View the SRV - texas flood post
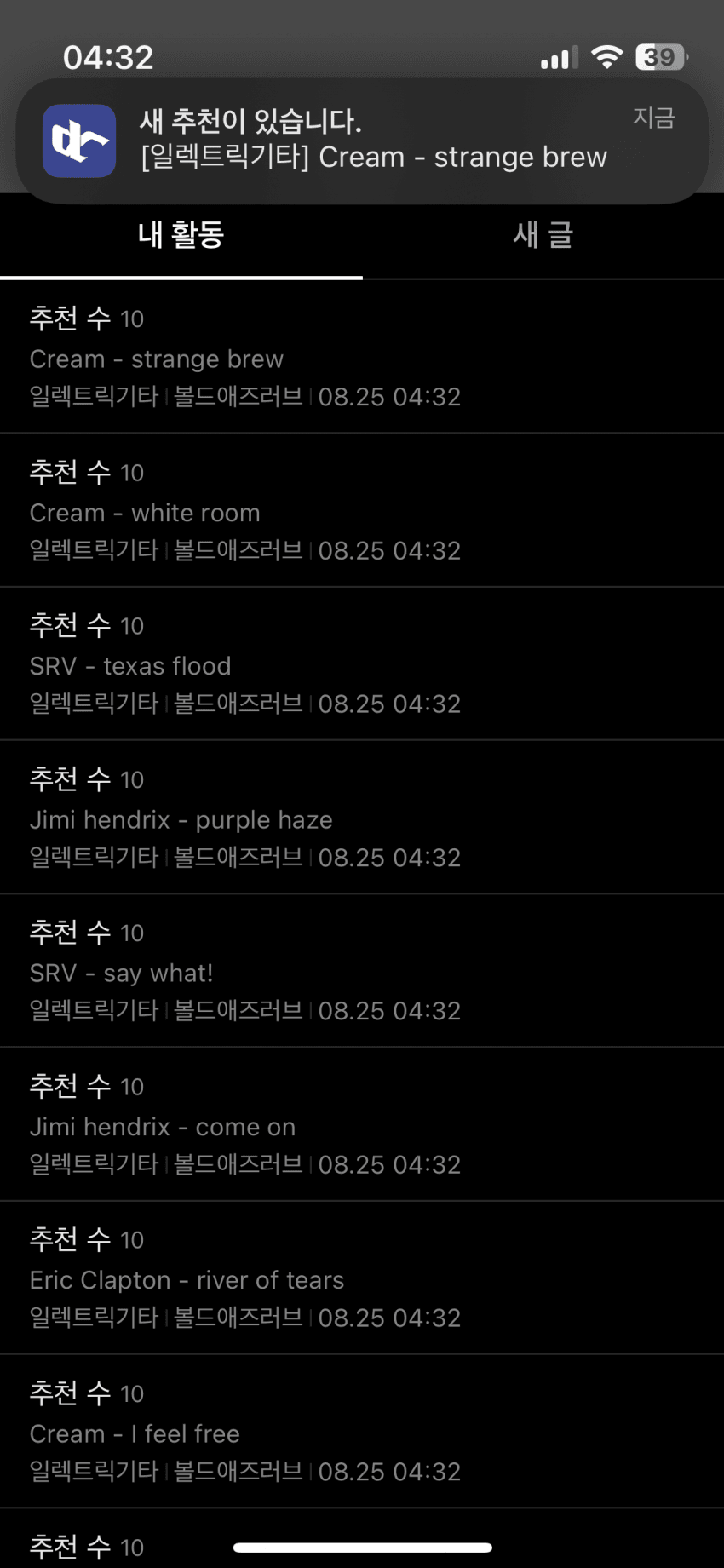This screenshot has height=1568, width=724. pyautogui.click(x=362, y=663)
